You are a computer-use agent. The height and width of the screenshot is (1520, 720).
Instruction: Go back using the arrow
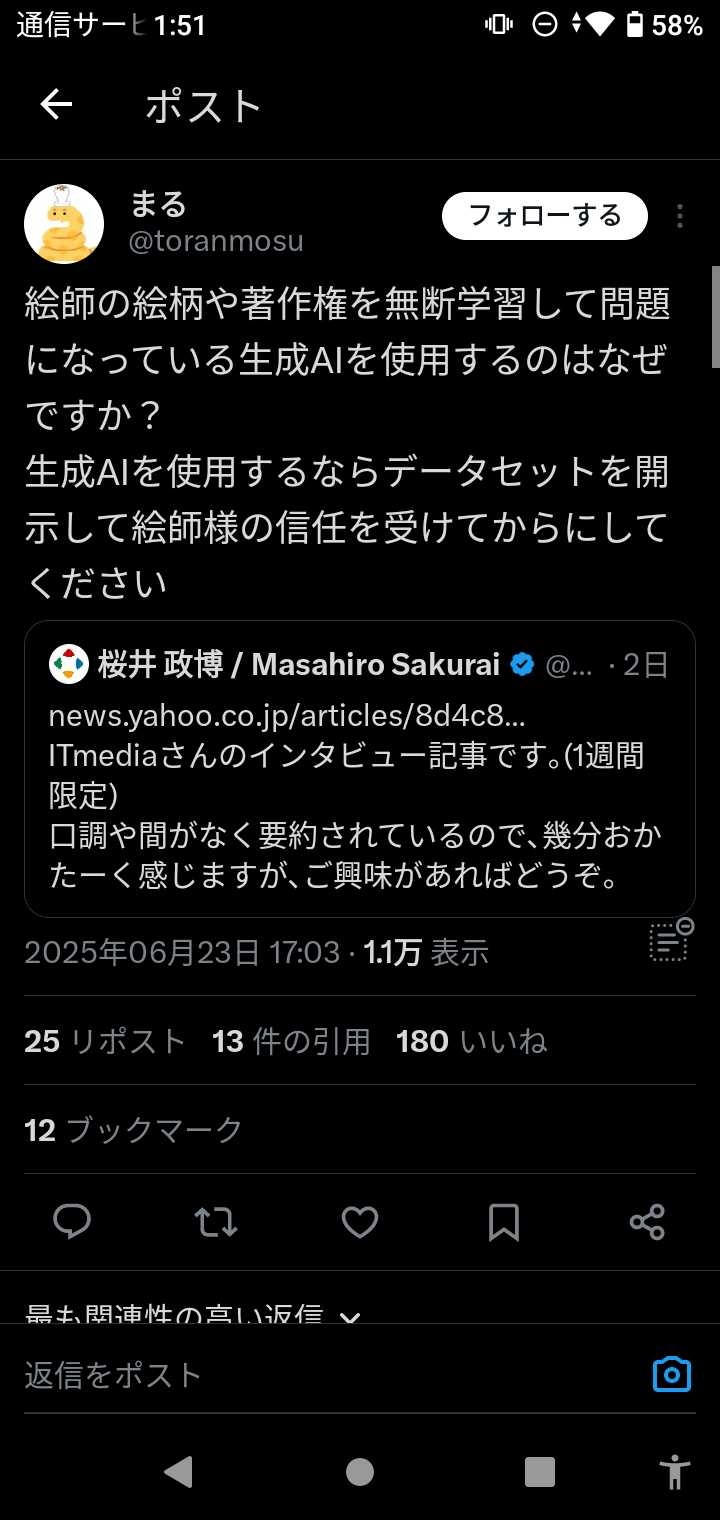click(x=56, y=104)
